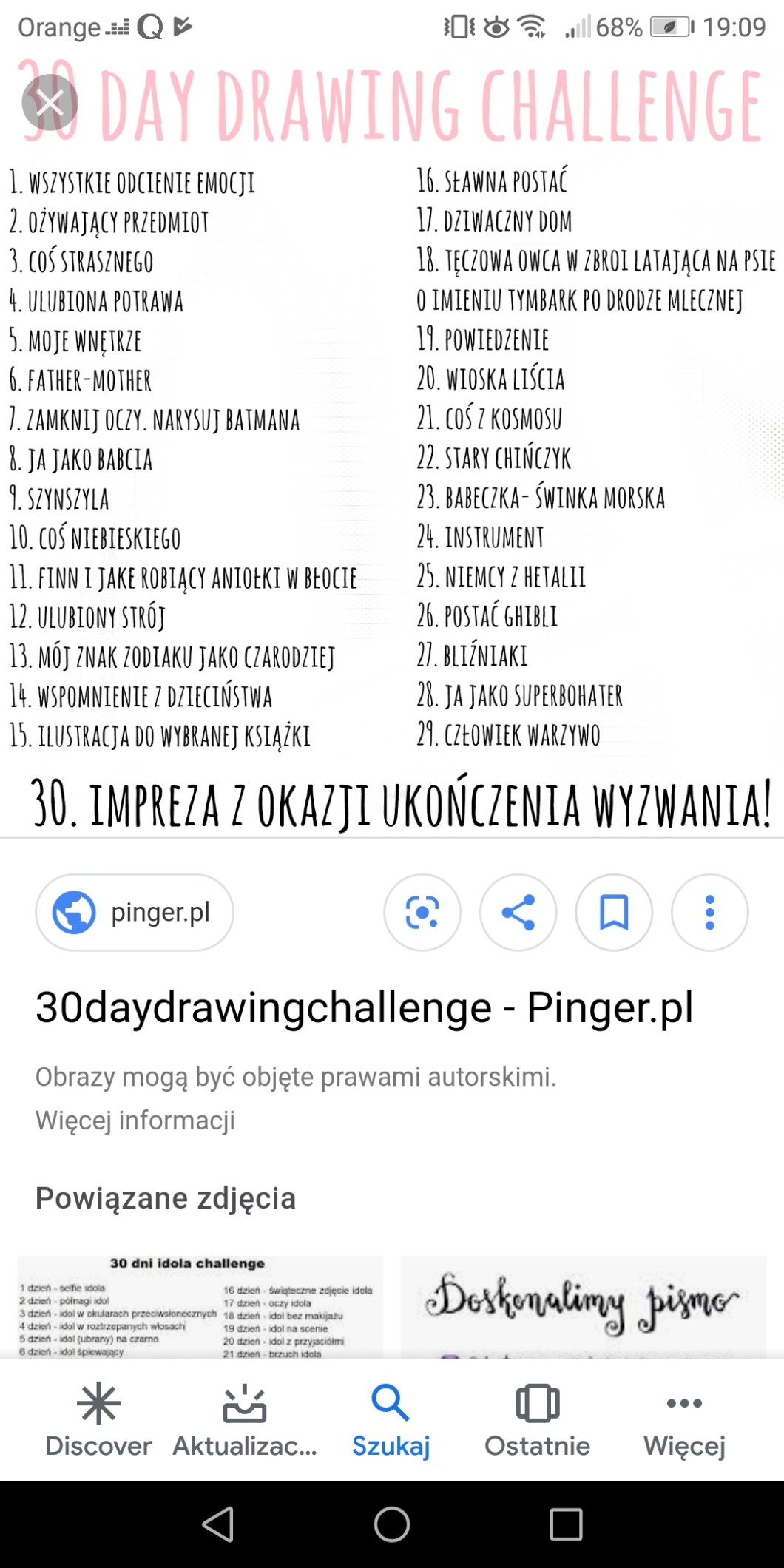
Task: Search this image with Lens
Action: point(422,912)
